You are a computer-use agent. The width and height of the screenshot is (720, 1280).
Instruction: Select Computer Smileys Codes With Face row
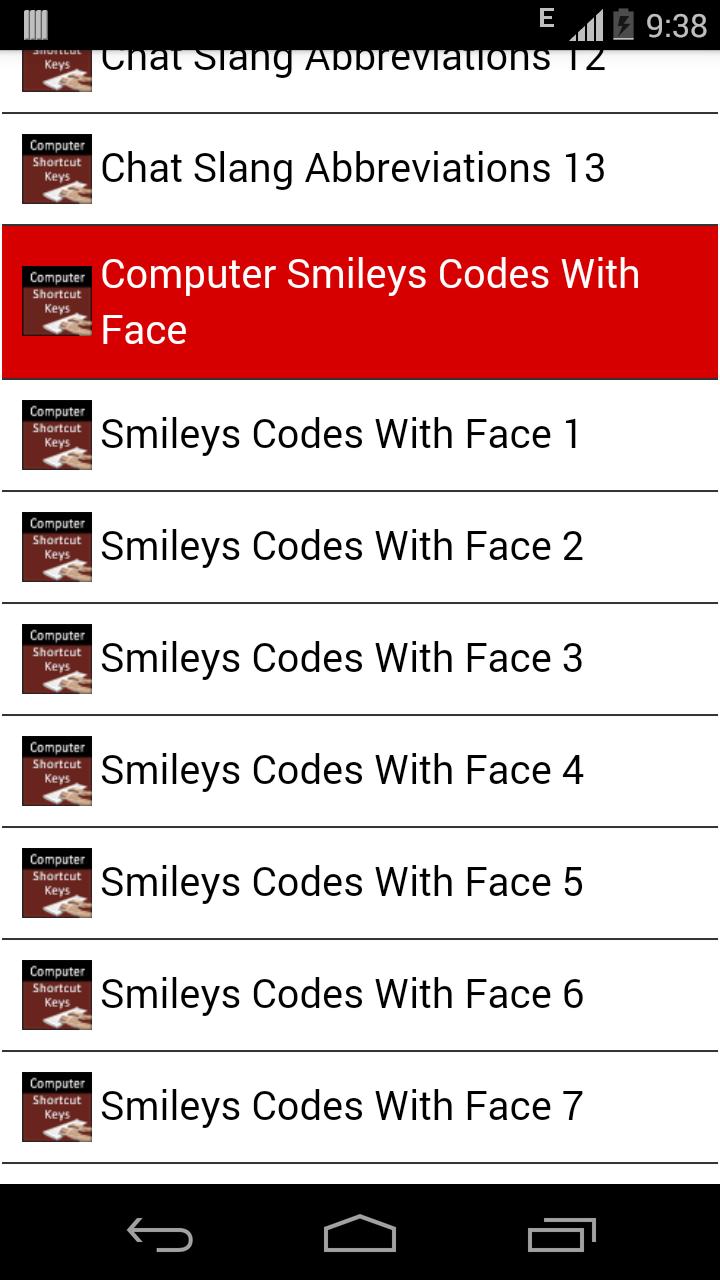tap(360, 302)
